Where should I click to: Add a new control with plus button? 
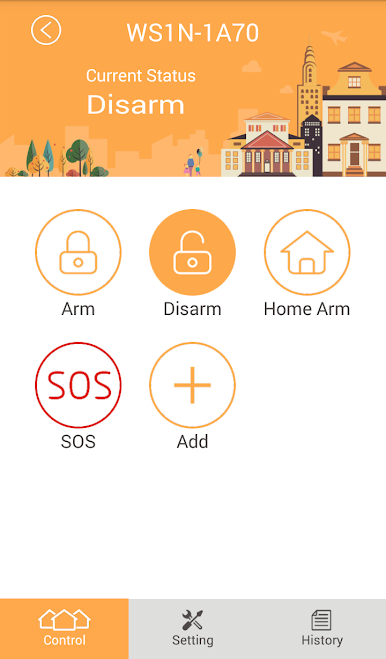click(193, 385)
